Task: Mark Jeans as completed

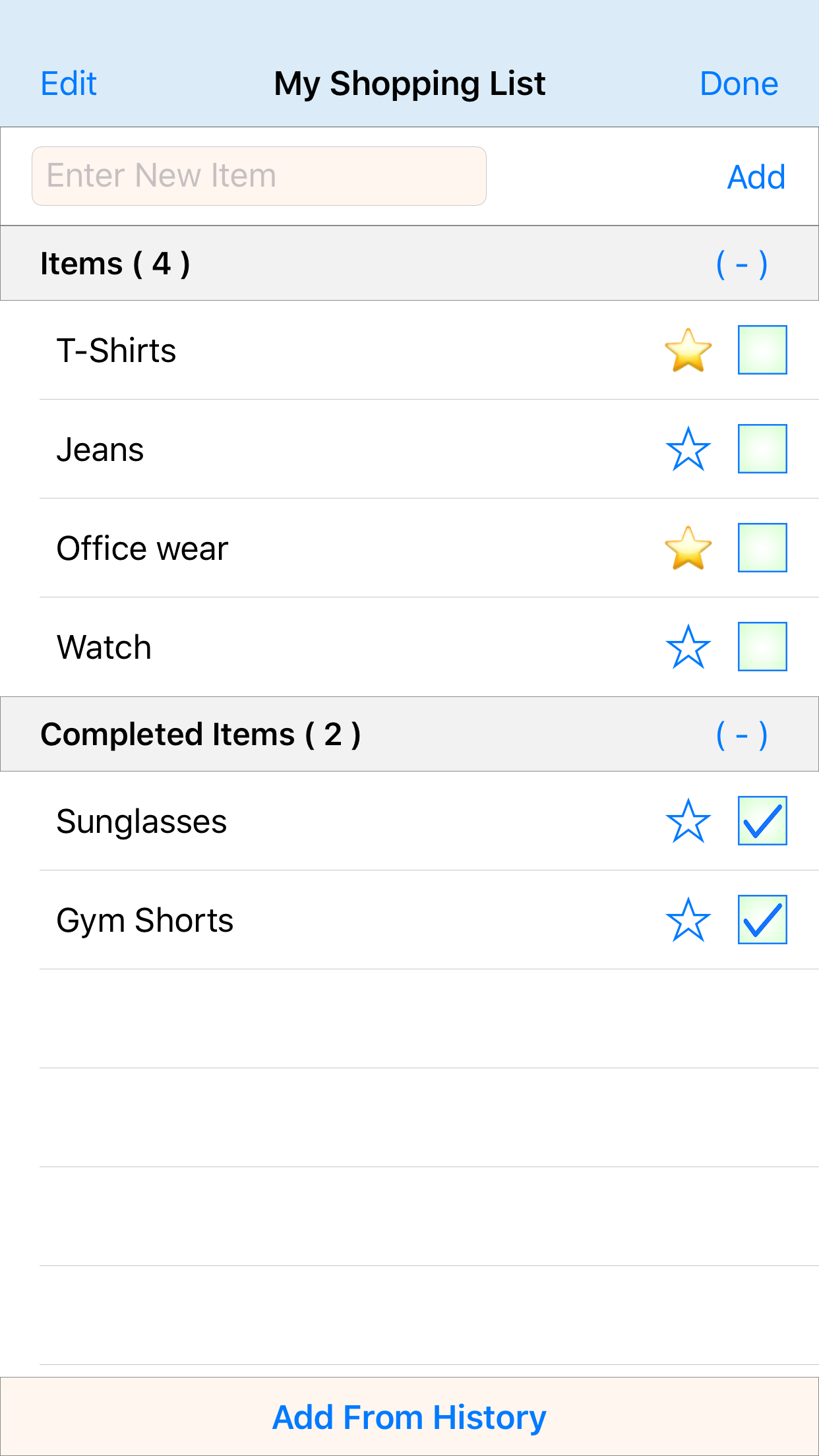Action: click(762, 448)
